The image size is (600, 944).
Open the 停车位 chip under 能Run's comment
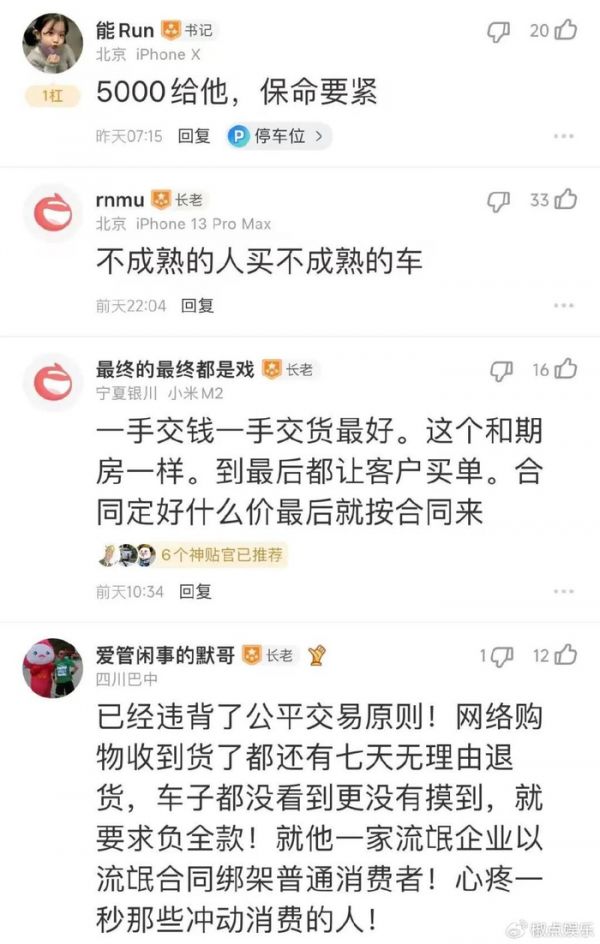coord(278,136)
